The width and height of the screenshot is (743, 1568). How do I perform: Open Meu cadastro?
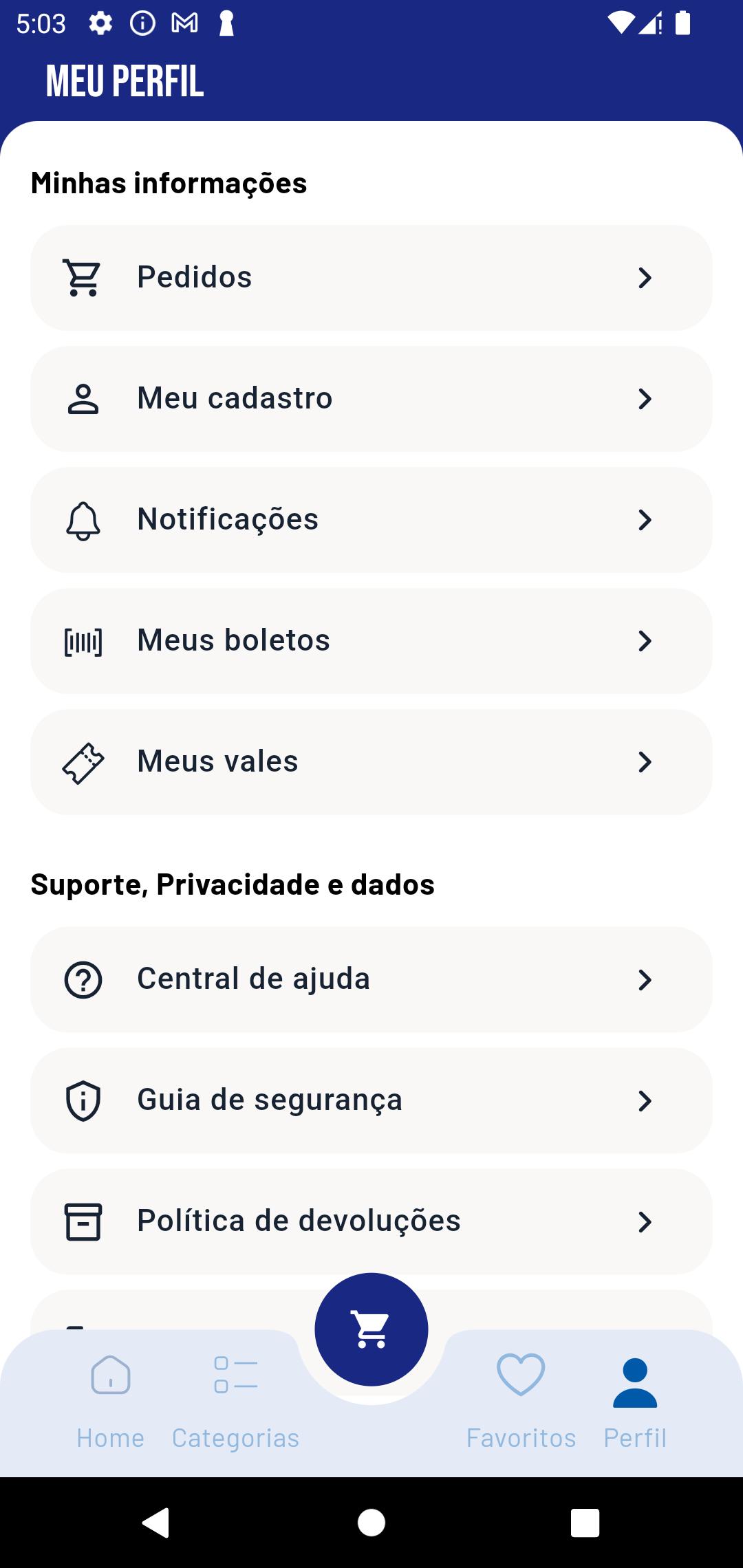click(371, 399)
